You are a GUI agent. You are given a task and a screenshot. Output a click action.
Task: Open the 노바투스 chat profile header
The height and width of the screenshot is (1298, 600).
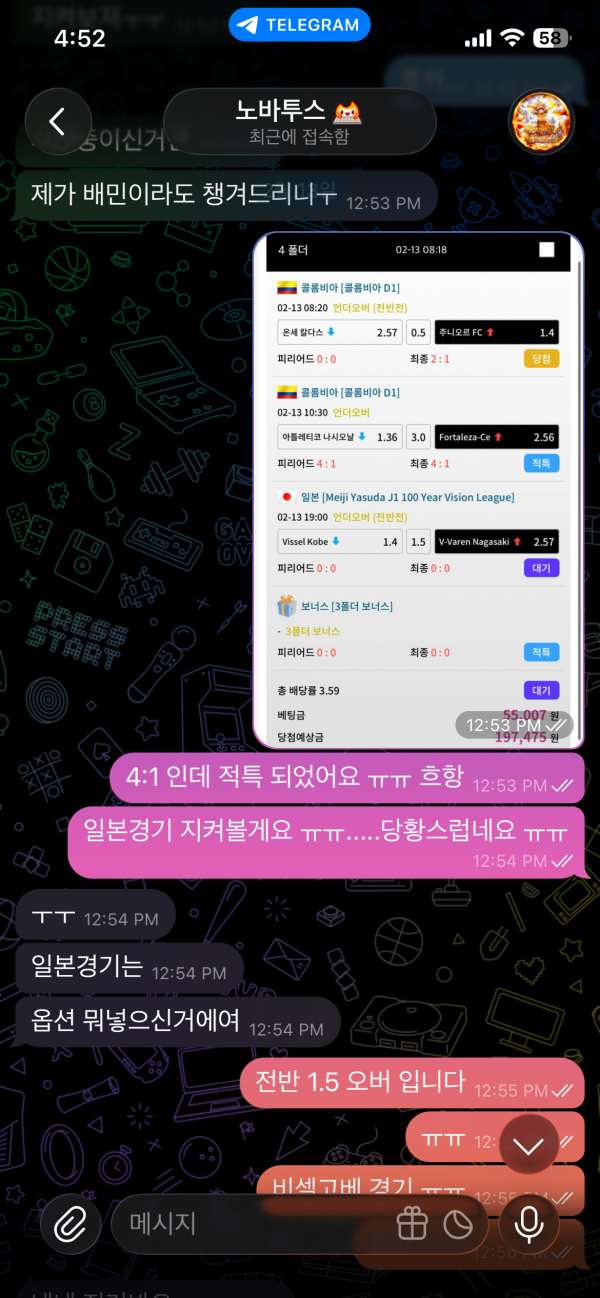(299, 122)
